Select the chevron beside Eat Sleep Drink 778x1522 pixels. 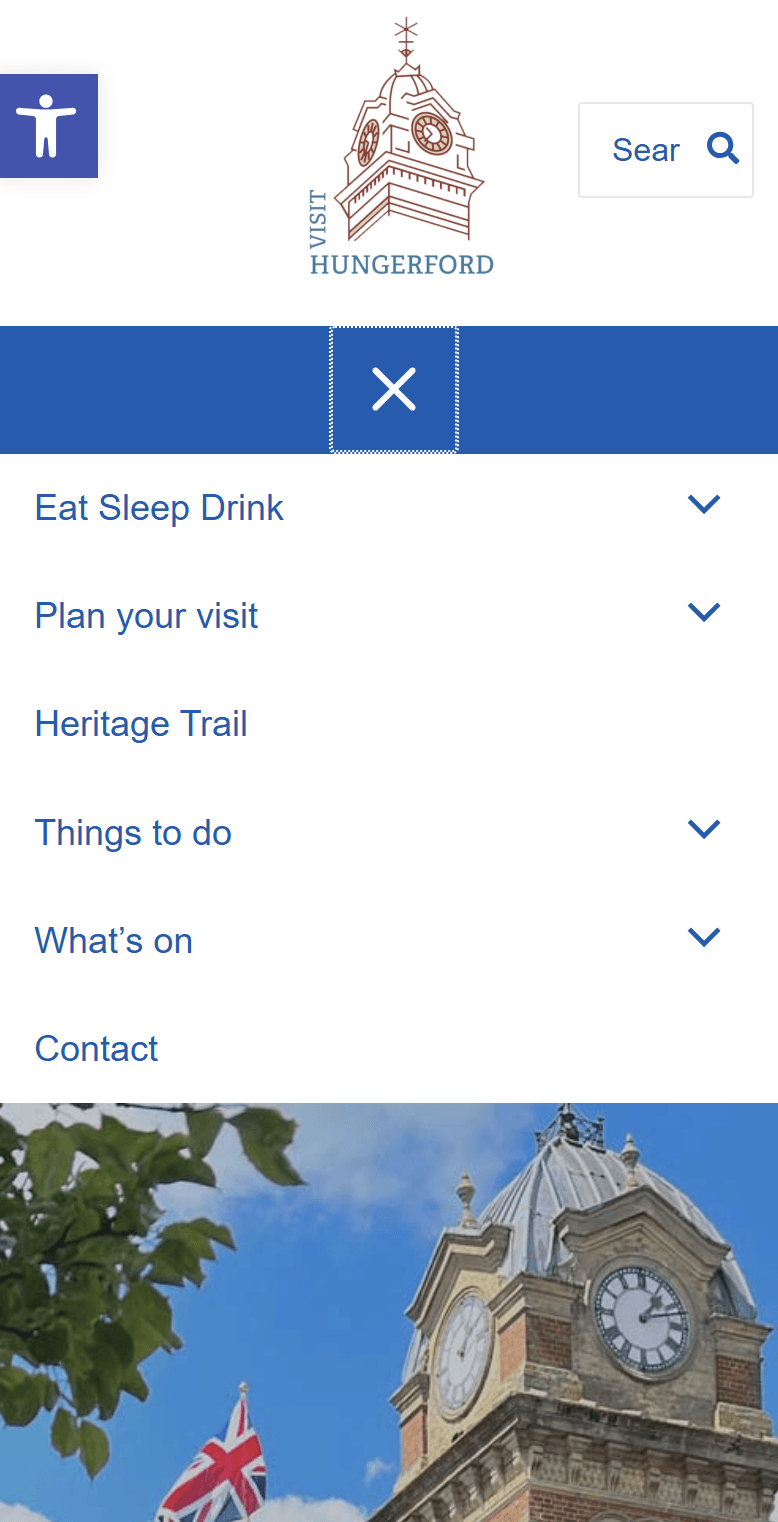704,503
